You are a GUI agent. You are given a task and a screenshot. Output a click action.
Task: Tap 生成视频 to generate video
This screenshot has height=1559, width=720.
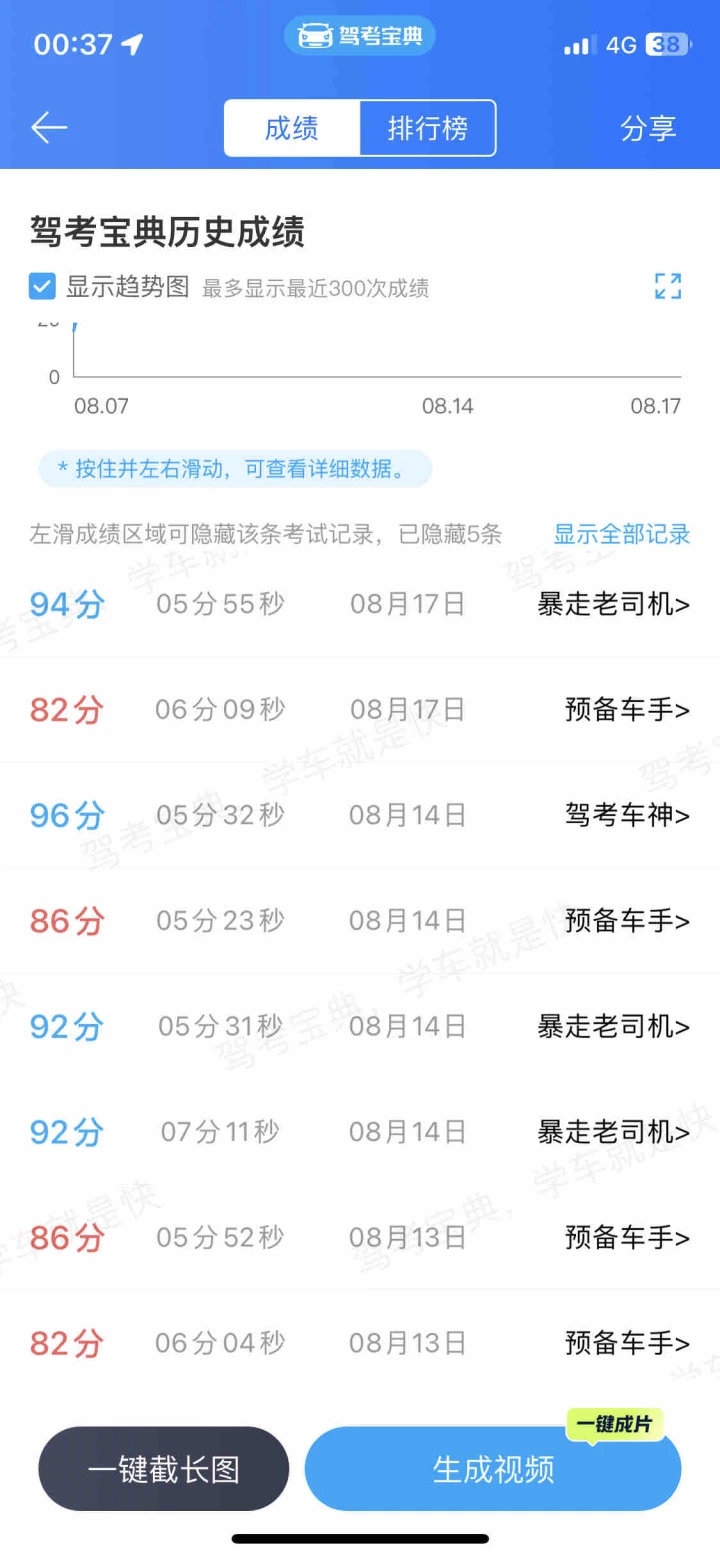(x=493, y=1469)
